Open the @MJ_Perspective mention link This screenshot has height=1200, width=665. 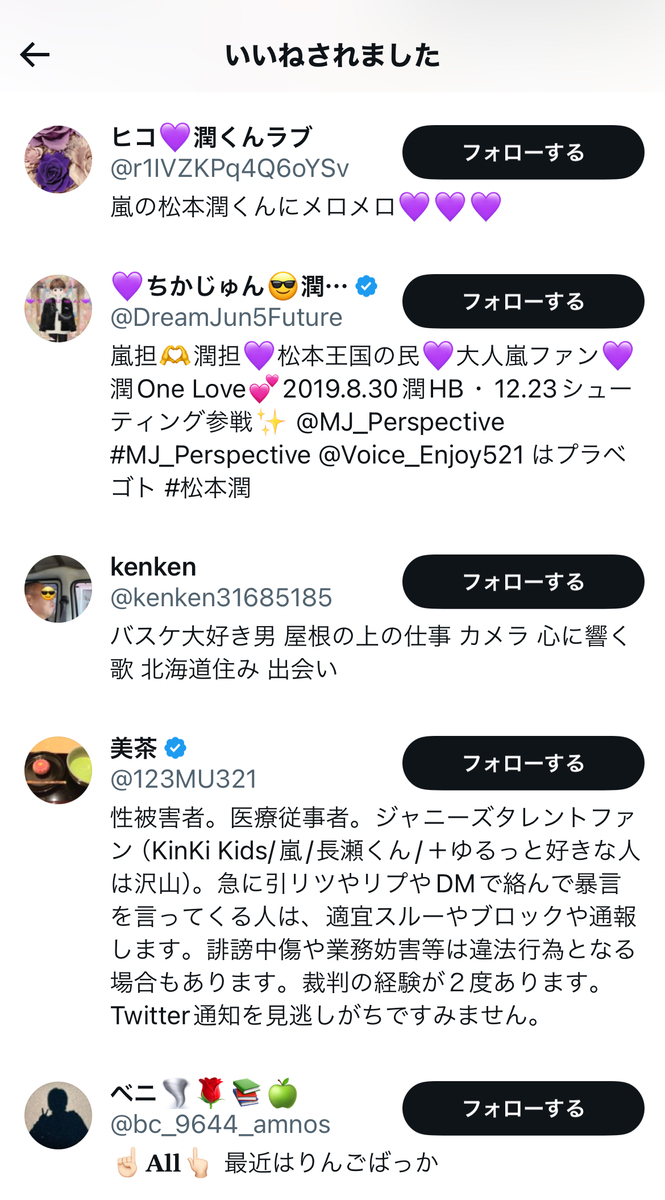(x=401, y=422)
